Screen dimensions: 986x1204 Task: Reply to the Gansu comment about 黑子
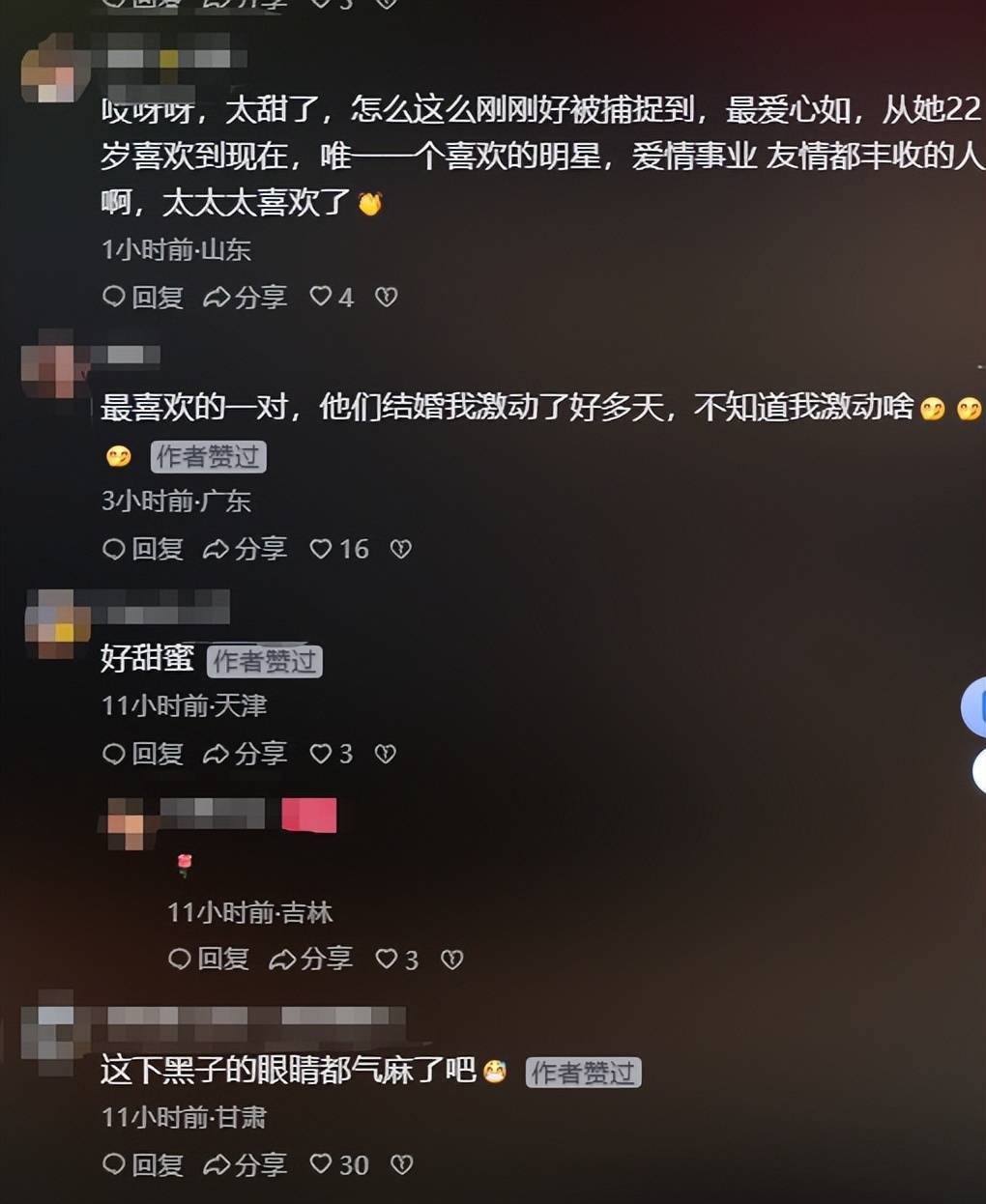[143, 1164]
